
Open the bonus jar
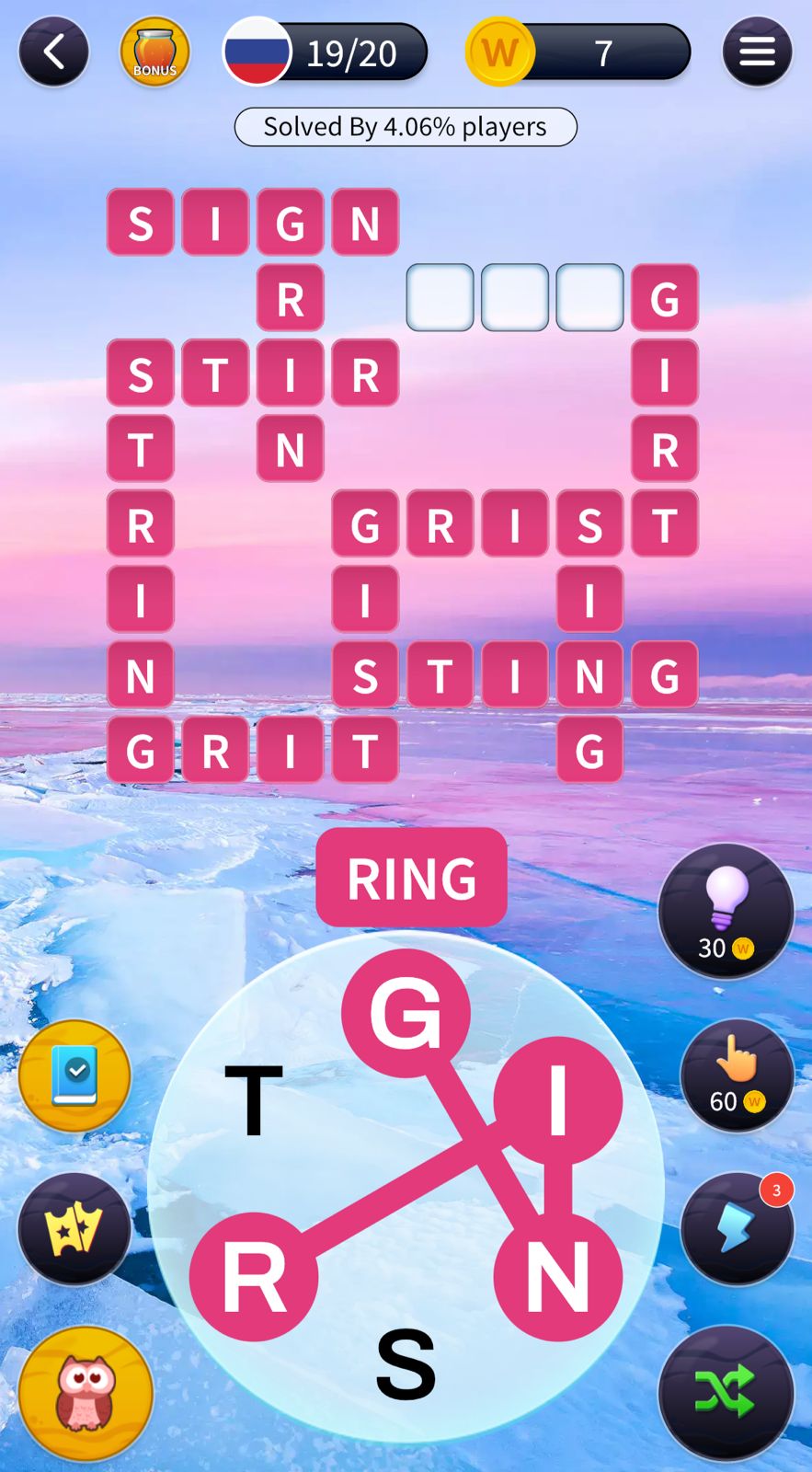(x=154, y=52)
